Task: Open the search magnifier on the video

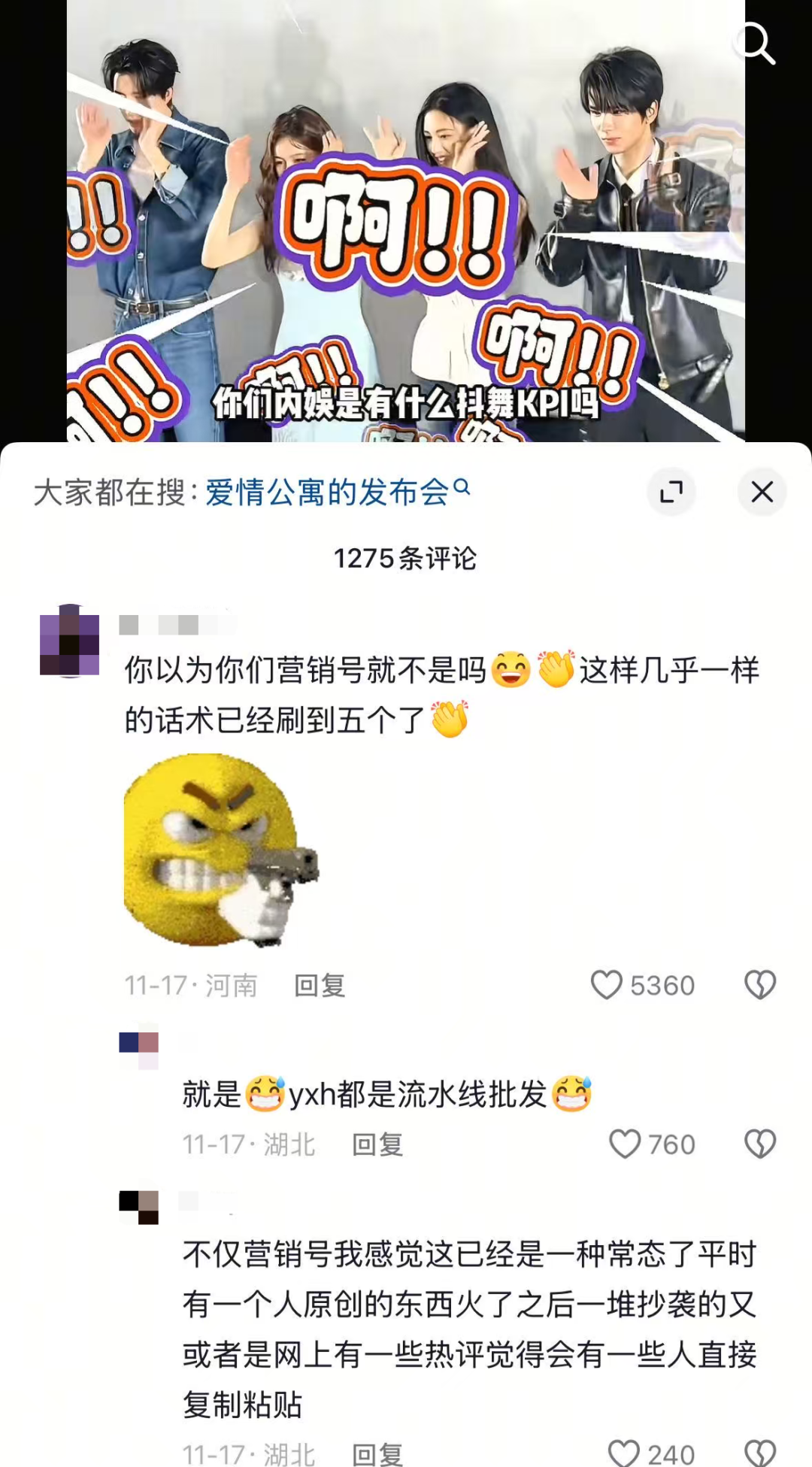Action: point(756,44)
